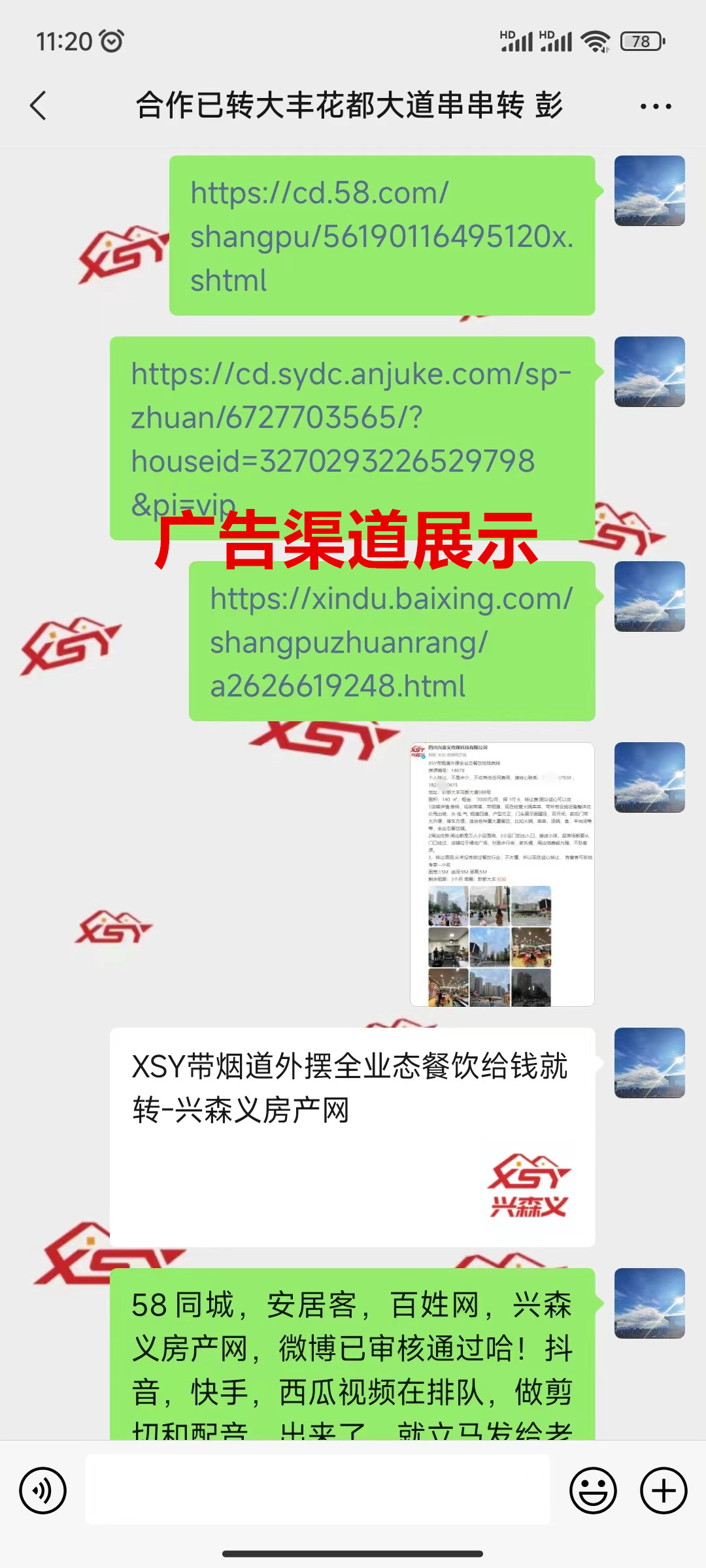The image size is (706, 1568).
Task: Open the xindu.baixing.com link
Action: [391, 642]
